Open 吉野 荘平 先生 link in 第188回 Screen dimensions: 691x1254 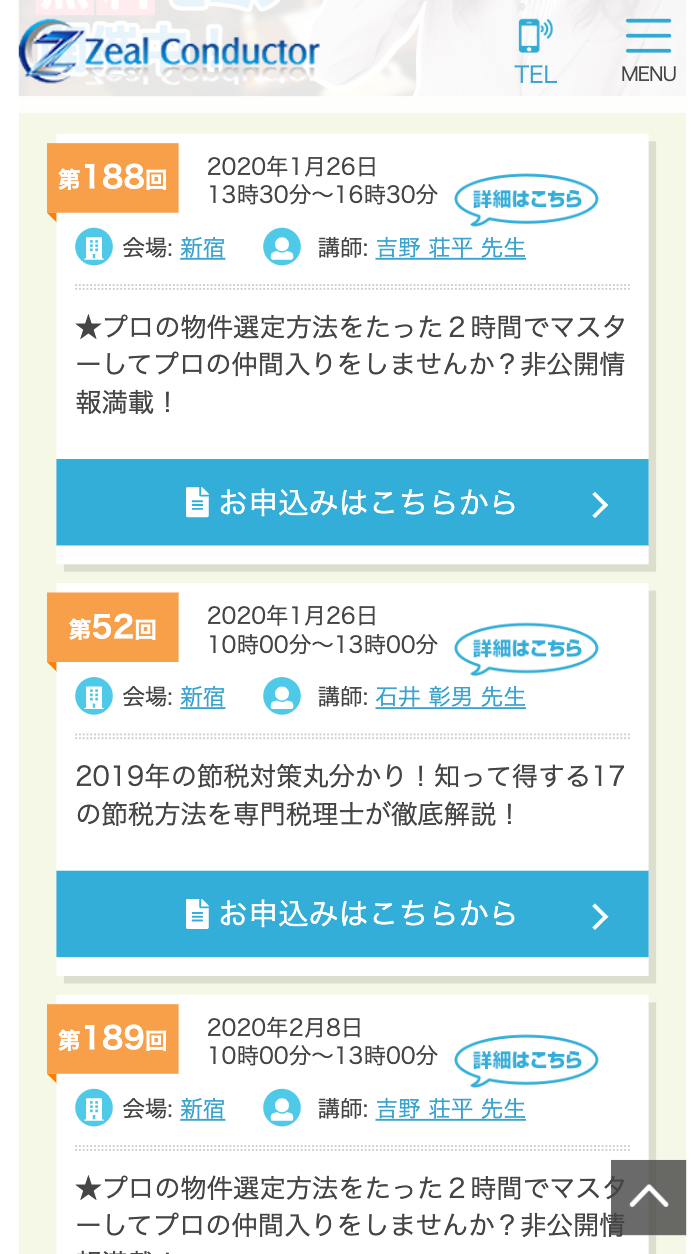point(450,248)
